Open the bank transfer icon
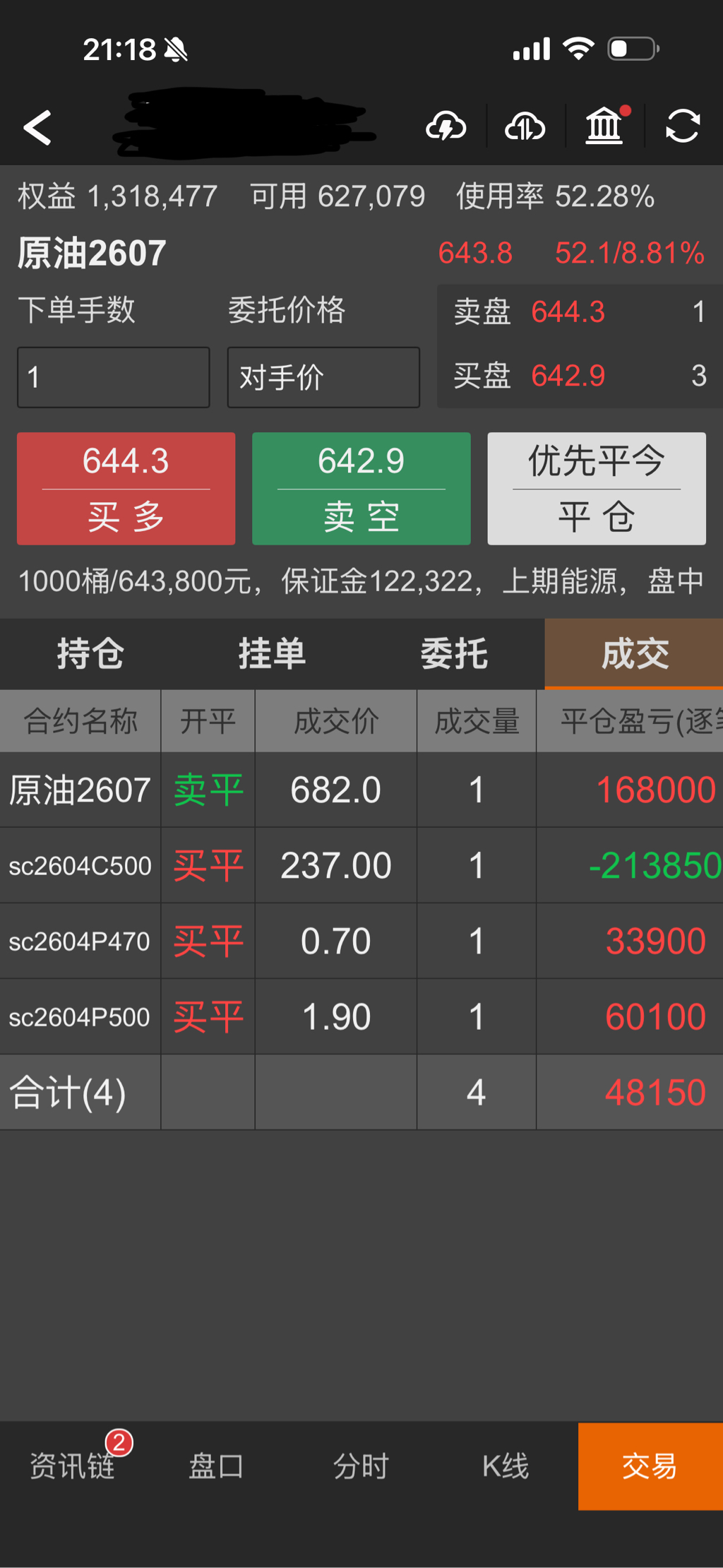Viewport: 723px width, 1568px height. click(604, 127)
